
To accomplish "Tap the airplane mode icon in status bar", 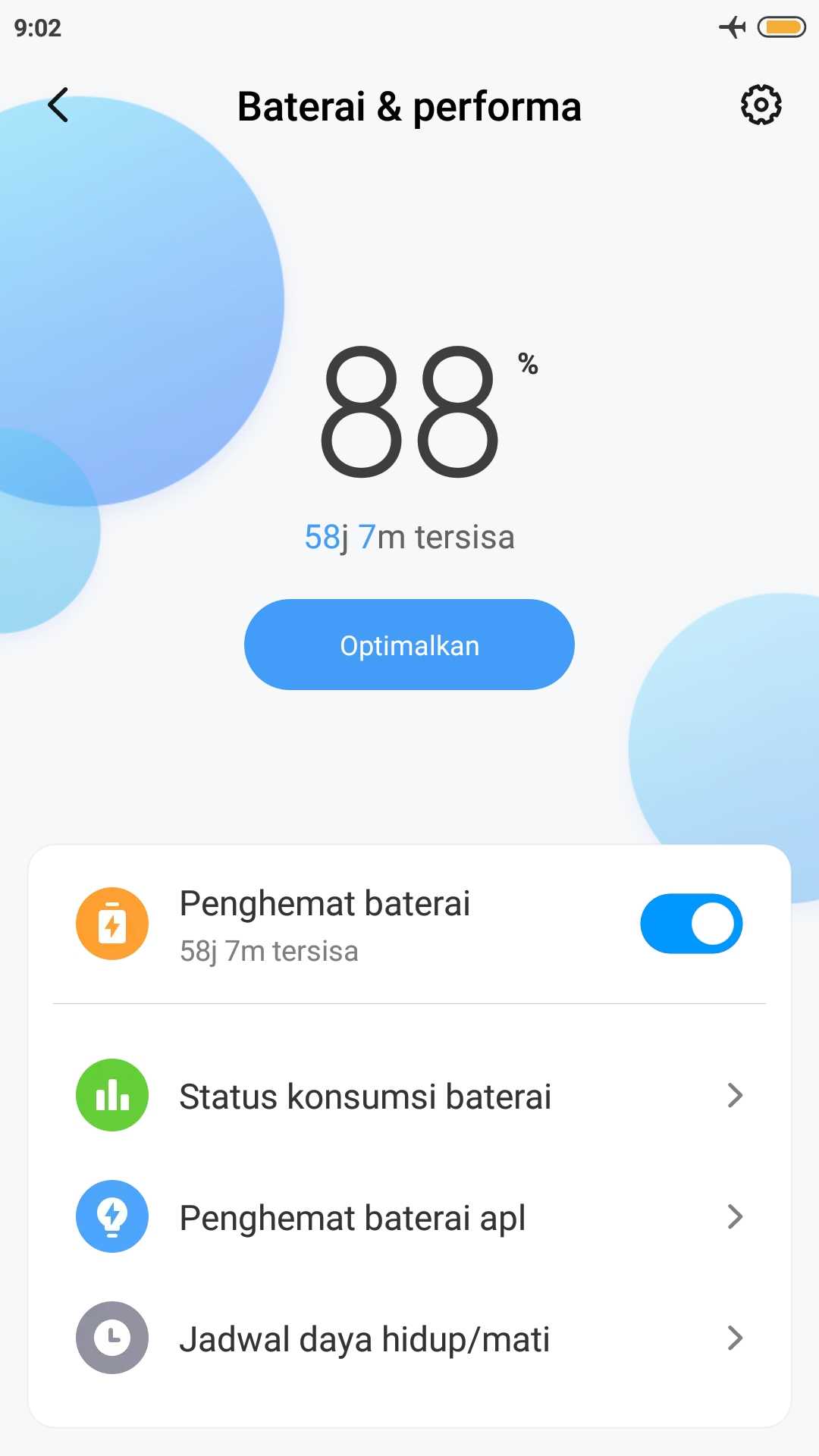I will pos(733,27).
